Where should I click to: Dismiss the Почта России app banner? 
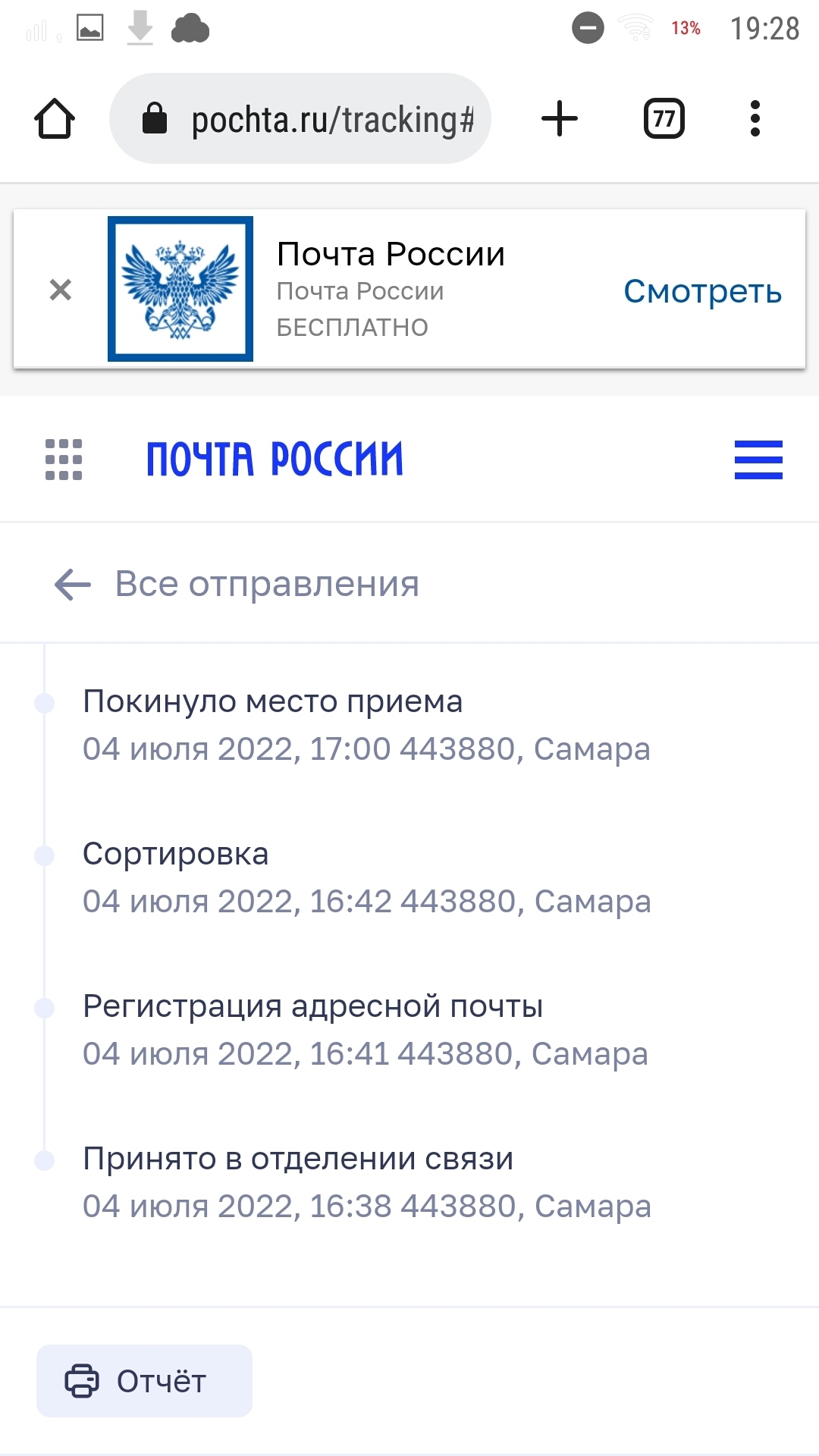[x=61, y=290]
